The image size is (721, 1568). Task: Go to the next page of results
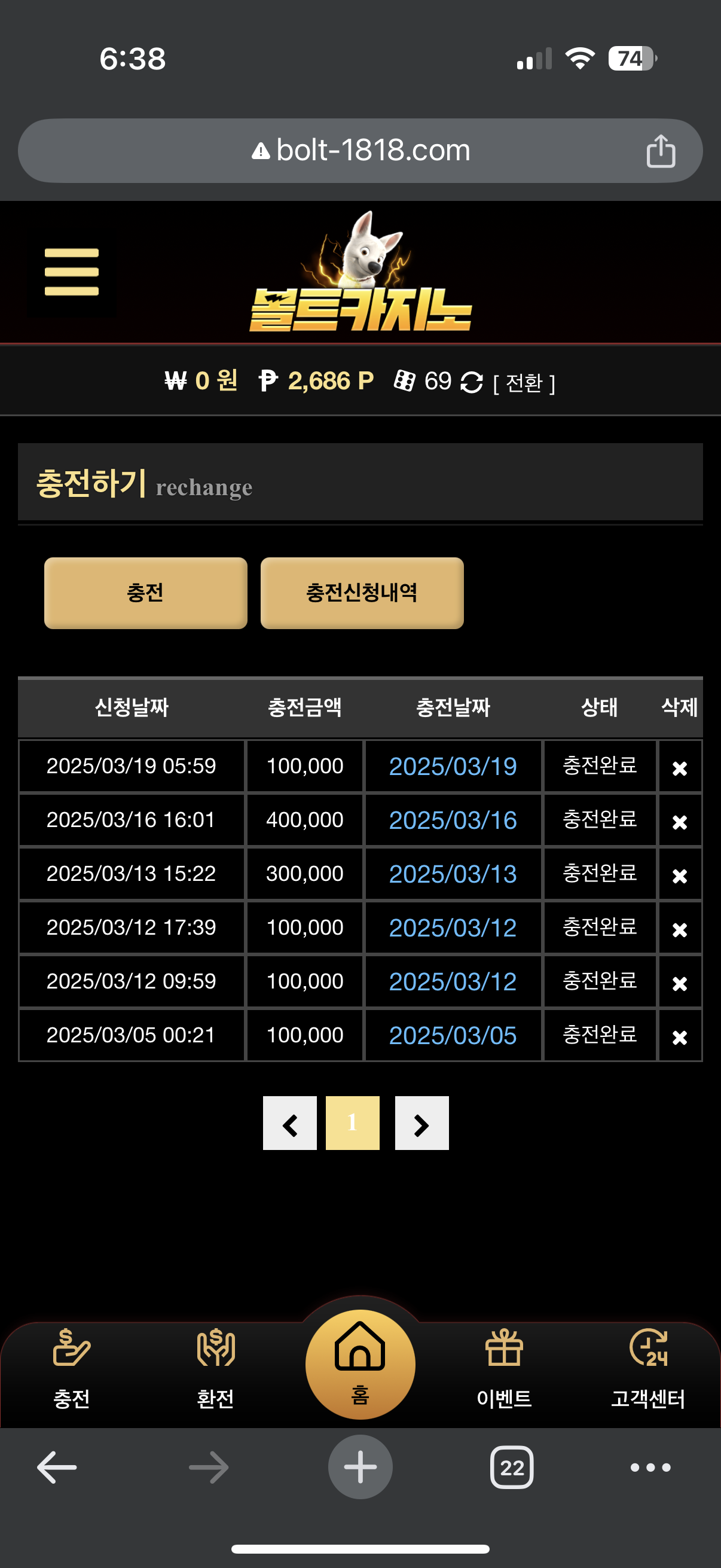[421, 1123]
